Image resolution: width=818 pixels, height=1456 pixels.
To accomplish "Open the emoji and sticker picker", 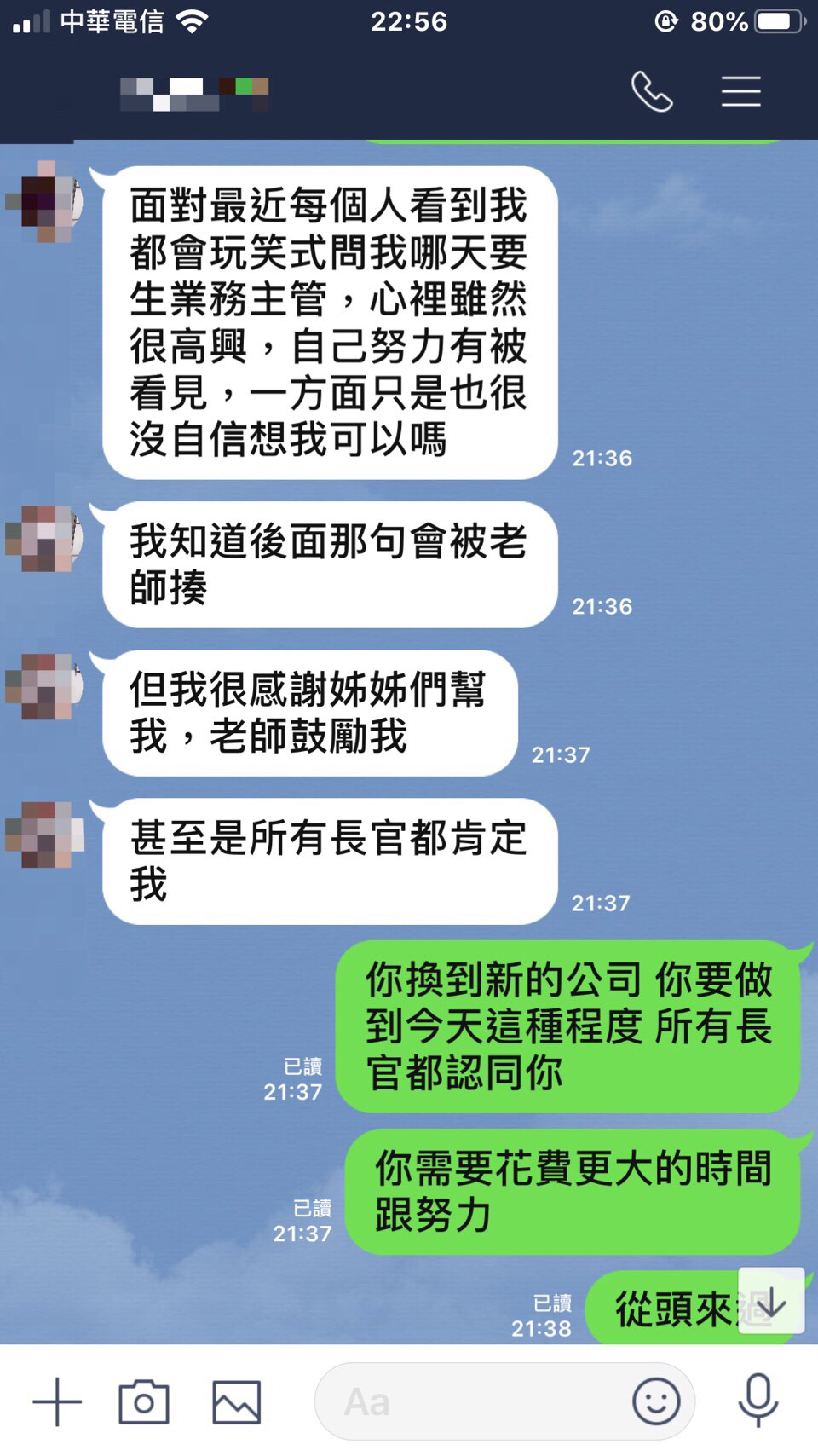I will pyautogui.click(x=656, y=1401).
